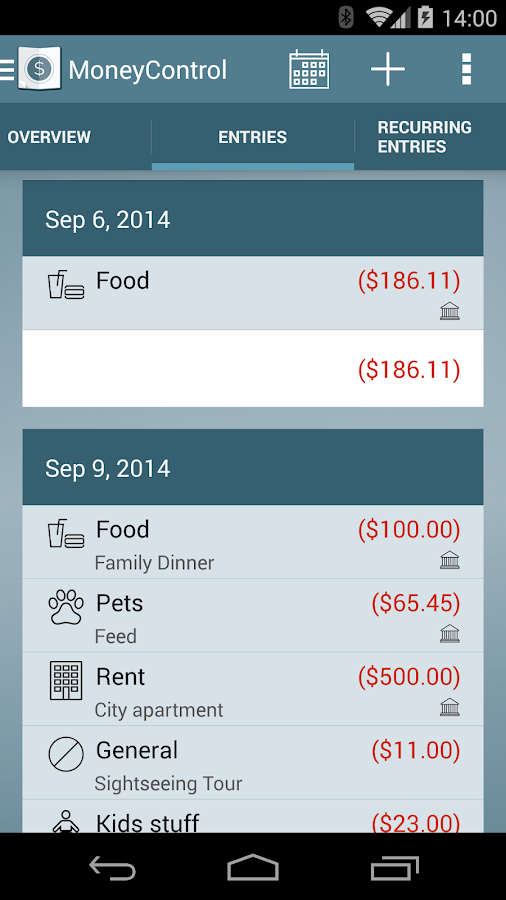View the Rent City apartment entry

coord(253,689)
